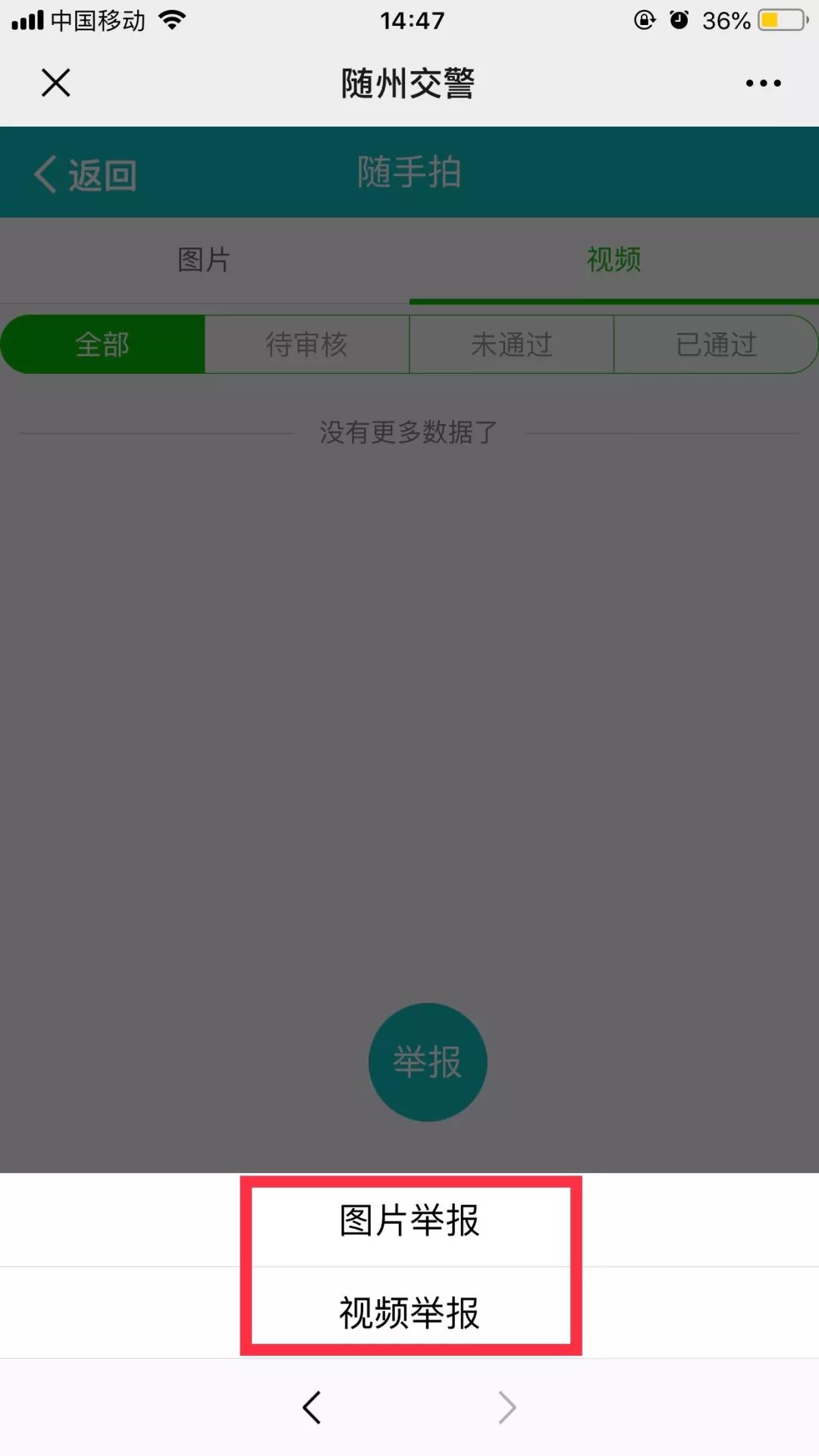Switch to the 视频 tab
The image size is (819, 1456).
(613, 260)
